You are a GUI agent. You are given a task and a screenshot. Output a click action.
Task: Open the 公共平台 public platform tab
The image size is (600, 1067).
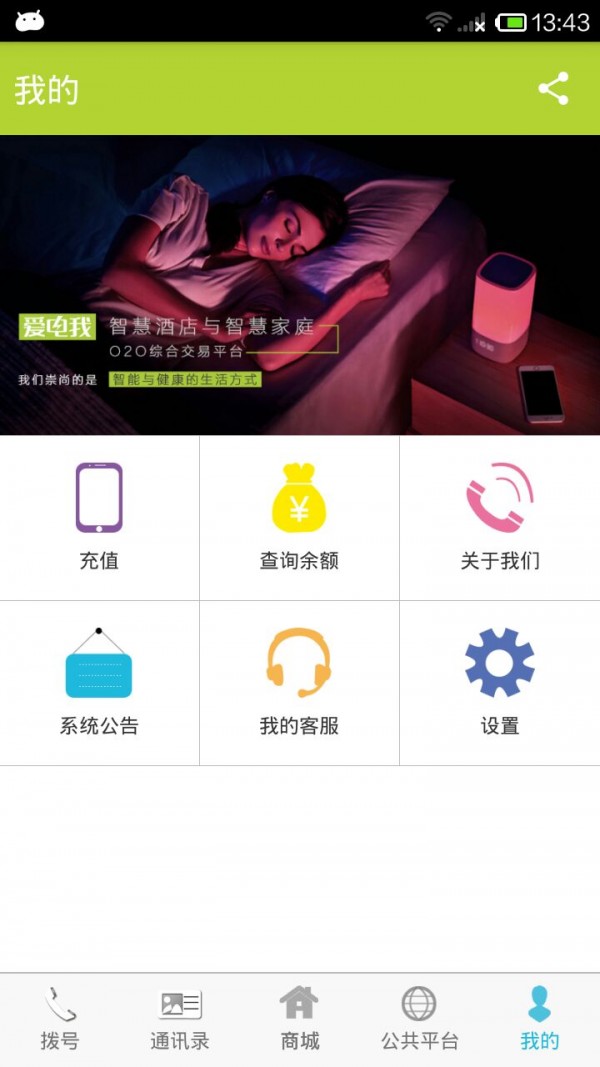[419, 1019]
